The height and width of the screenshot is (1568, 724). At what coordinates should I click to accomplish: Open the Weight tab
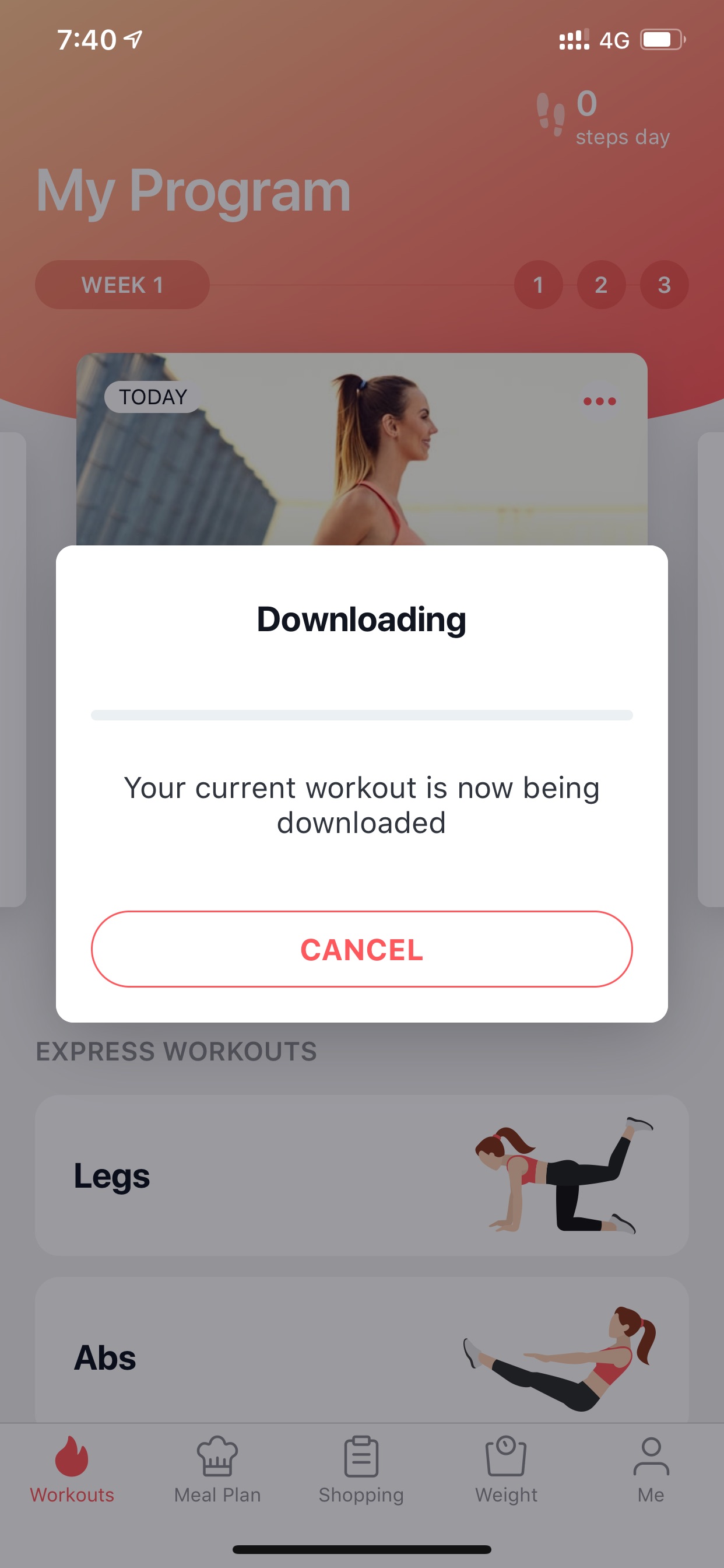tap(506, 1469)
